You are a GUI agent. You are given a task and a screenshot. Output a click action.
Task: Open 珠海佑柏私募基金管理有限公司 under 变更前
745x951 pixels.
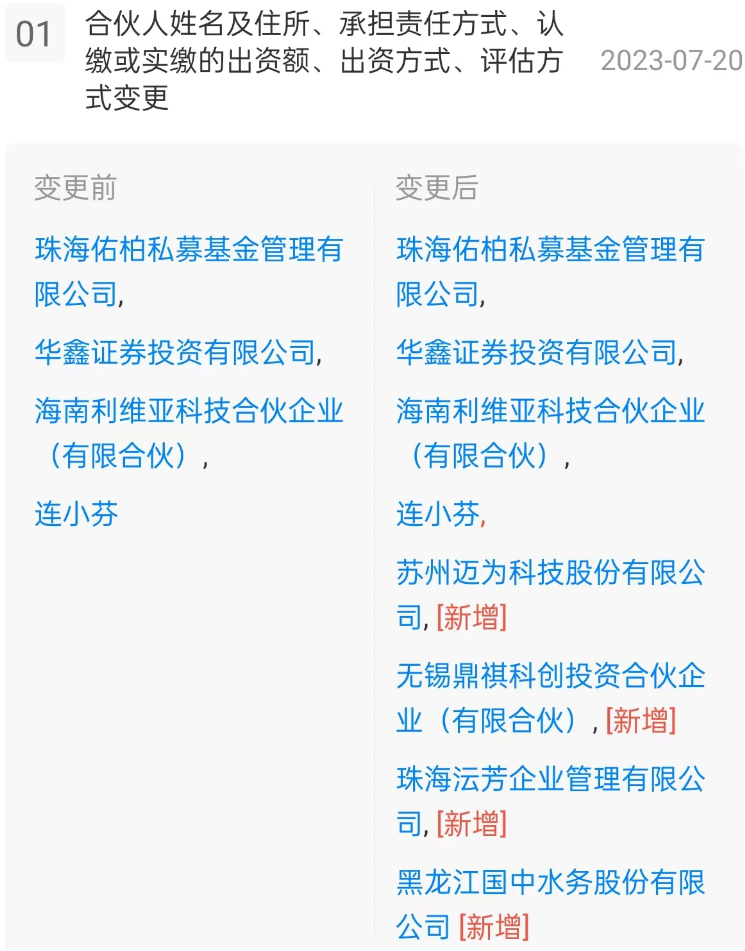pyautogui.click(x=188, y=249)
